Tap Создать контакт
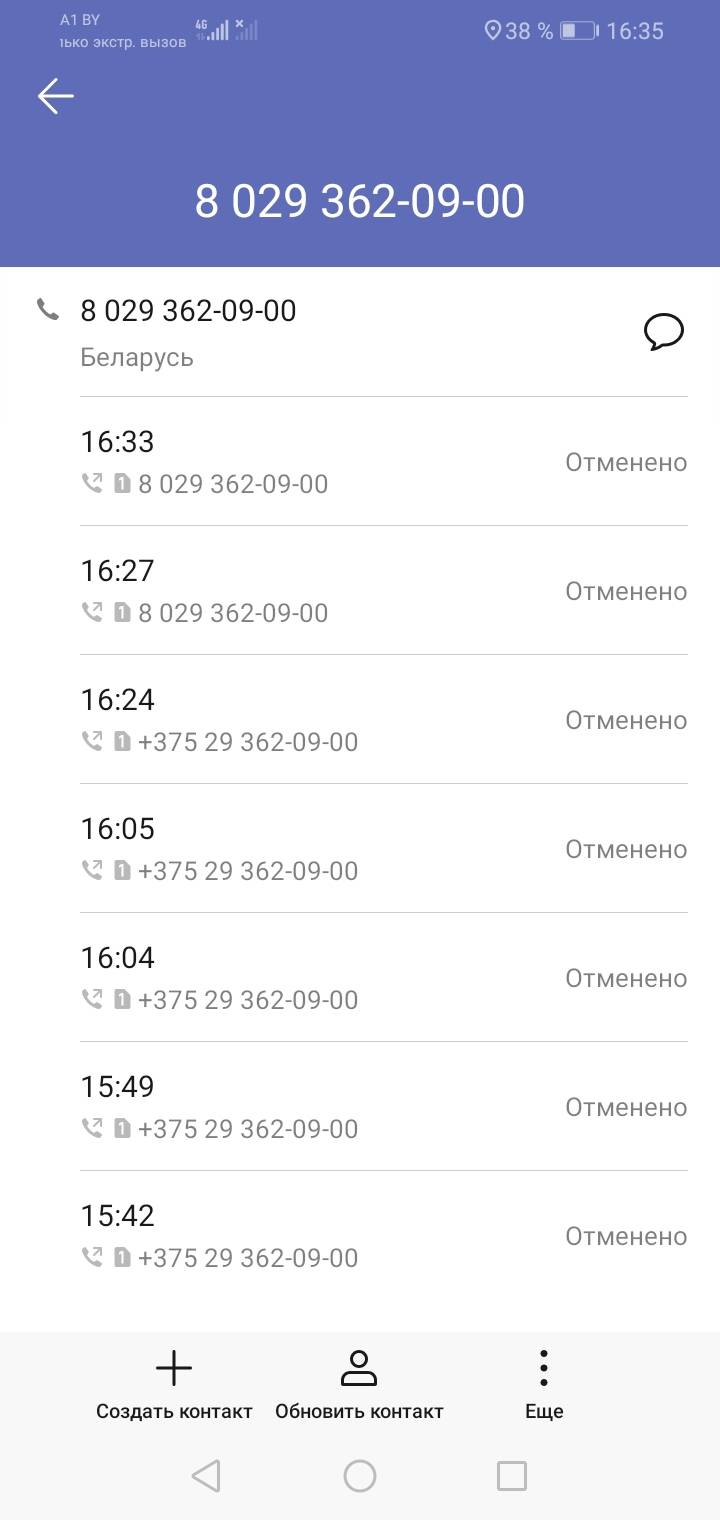Image resolution: width=720 pixels, height=1520 pixels. pyautogui.click(x=174, y=1384)
